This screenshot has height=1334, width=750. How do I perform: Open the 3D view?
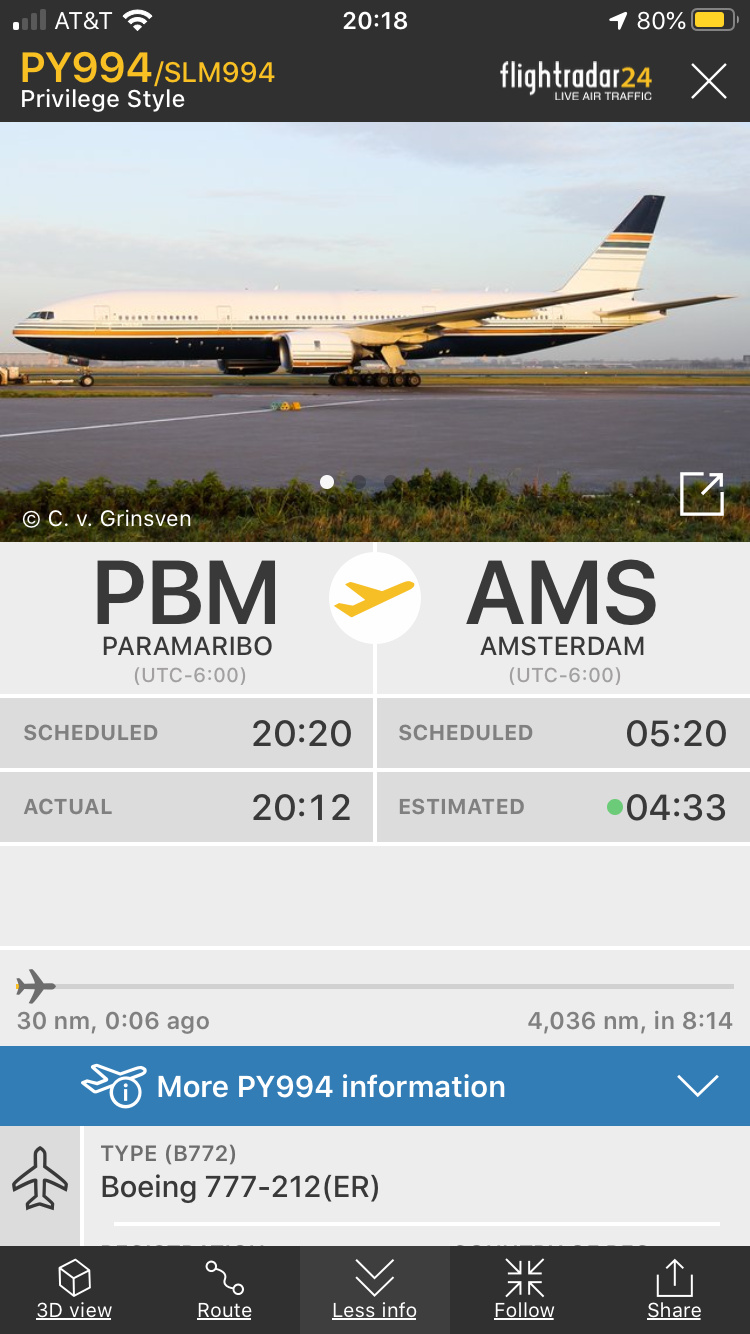[x=74, y=1289]
